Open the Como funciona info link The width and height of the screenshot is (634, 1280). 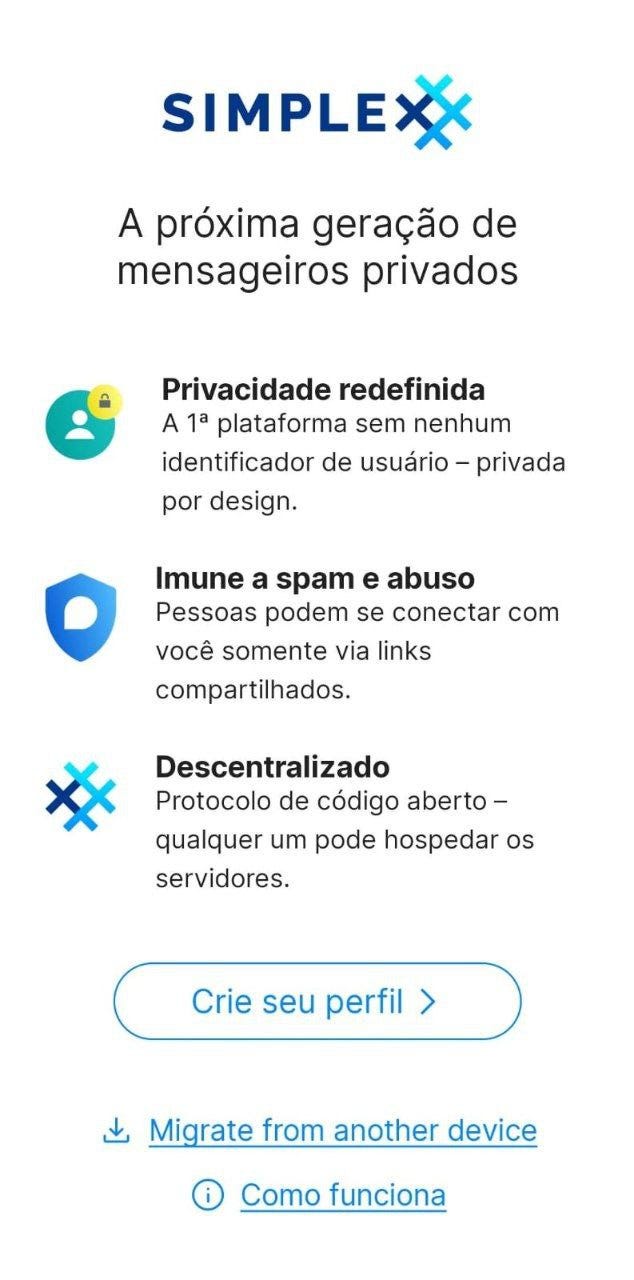tap(319, 1195)
